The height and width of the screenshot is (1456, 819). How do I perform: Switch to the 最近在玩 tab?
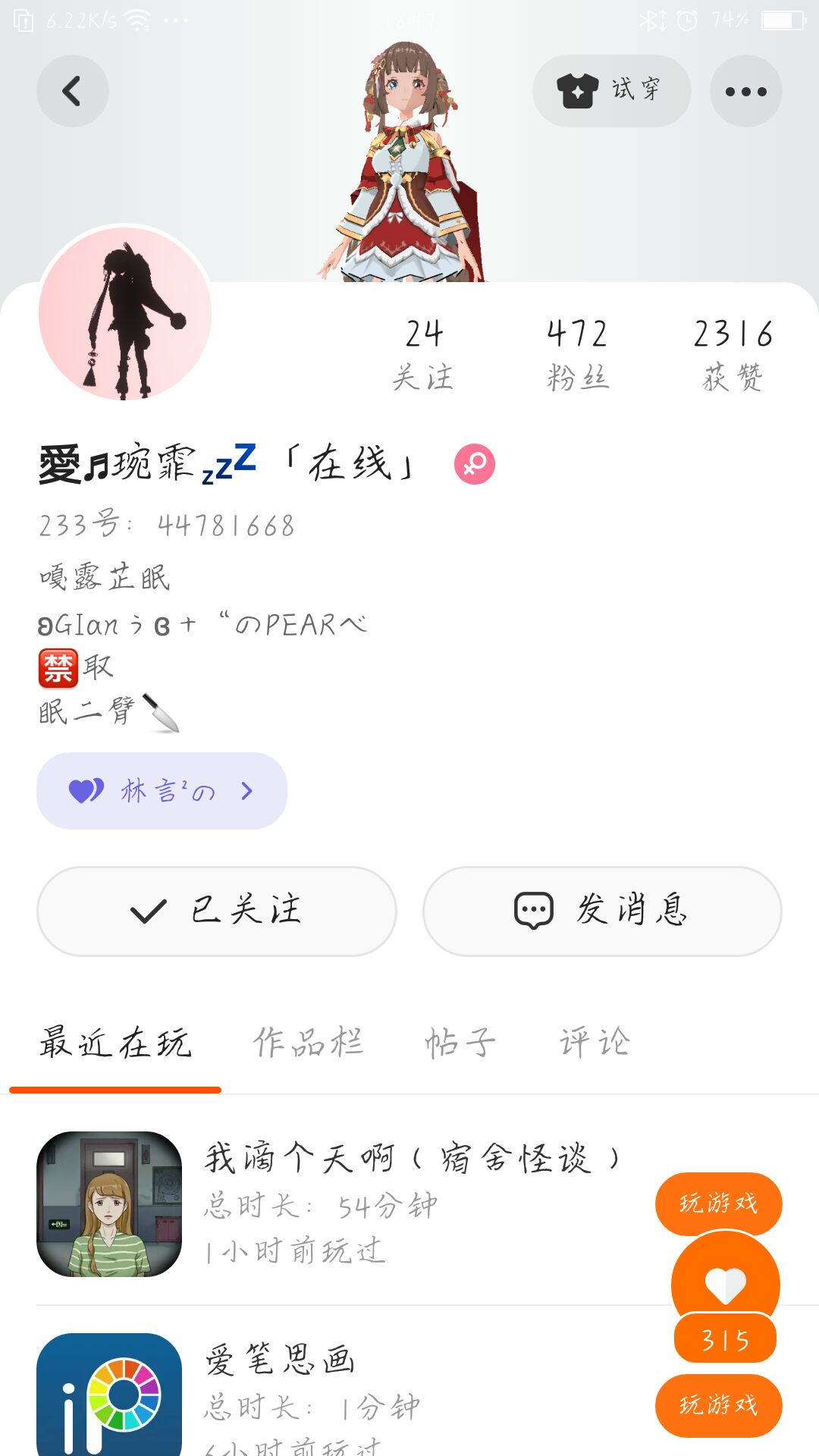(115, 1043)
